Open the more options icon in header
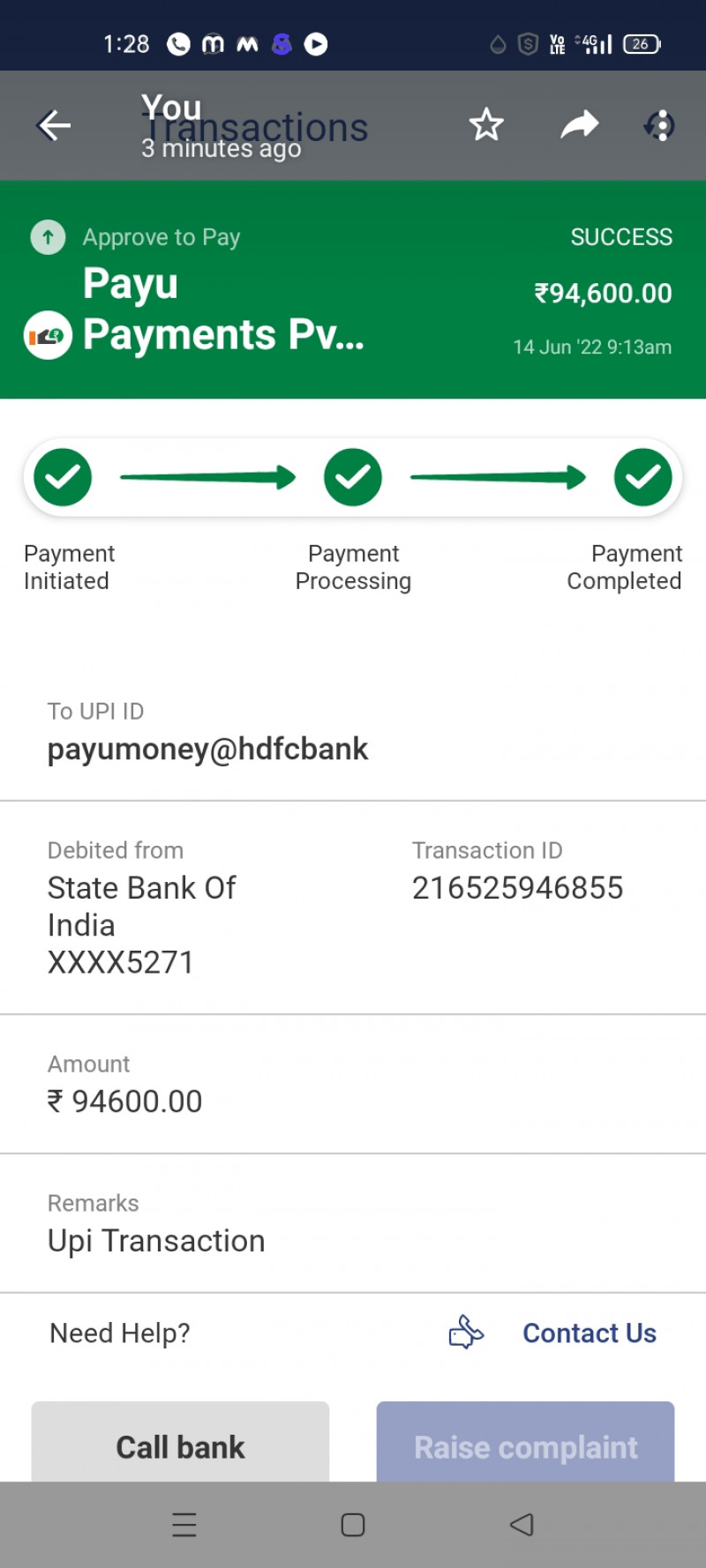Image resolution: width=706 pixels, height=1568 pixels. tap(659, 125)
